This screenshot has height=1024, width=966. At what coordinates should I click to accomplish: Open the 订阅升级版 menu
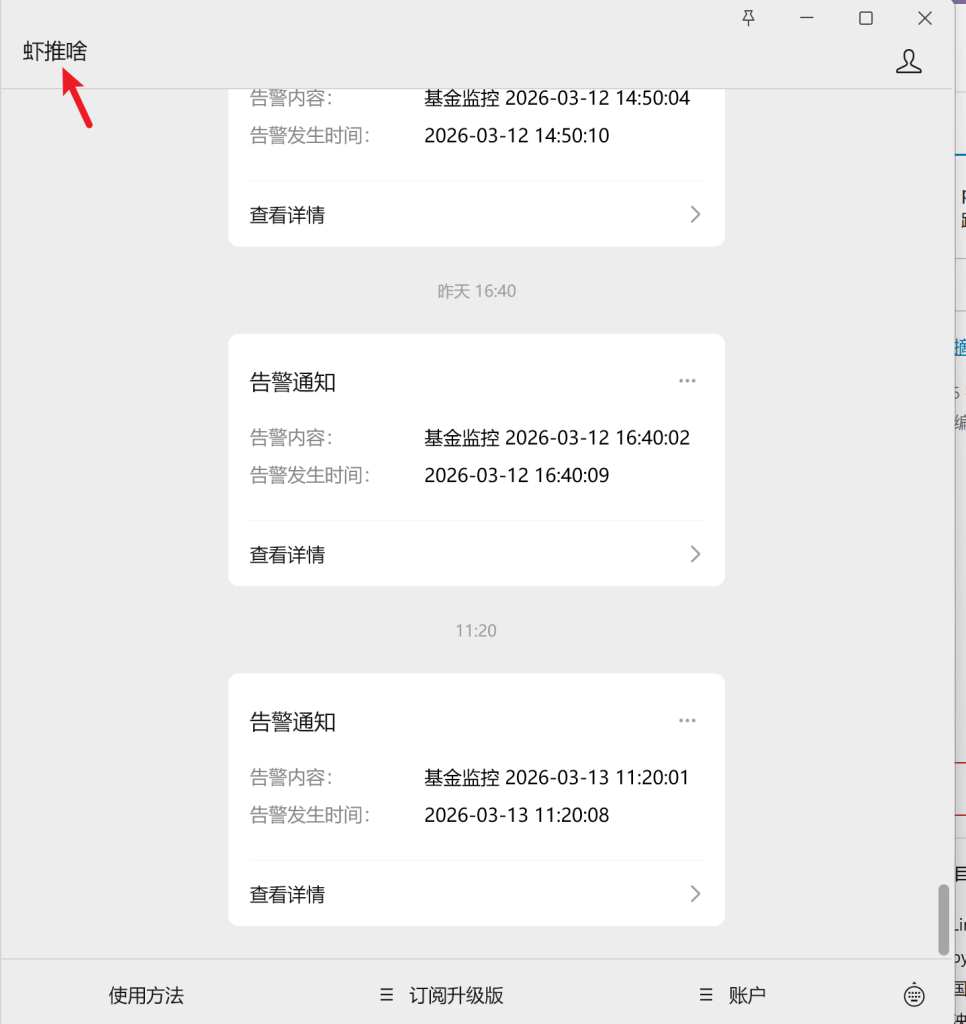click(442, 996)
